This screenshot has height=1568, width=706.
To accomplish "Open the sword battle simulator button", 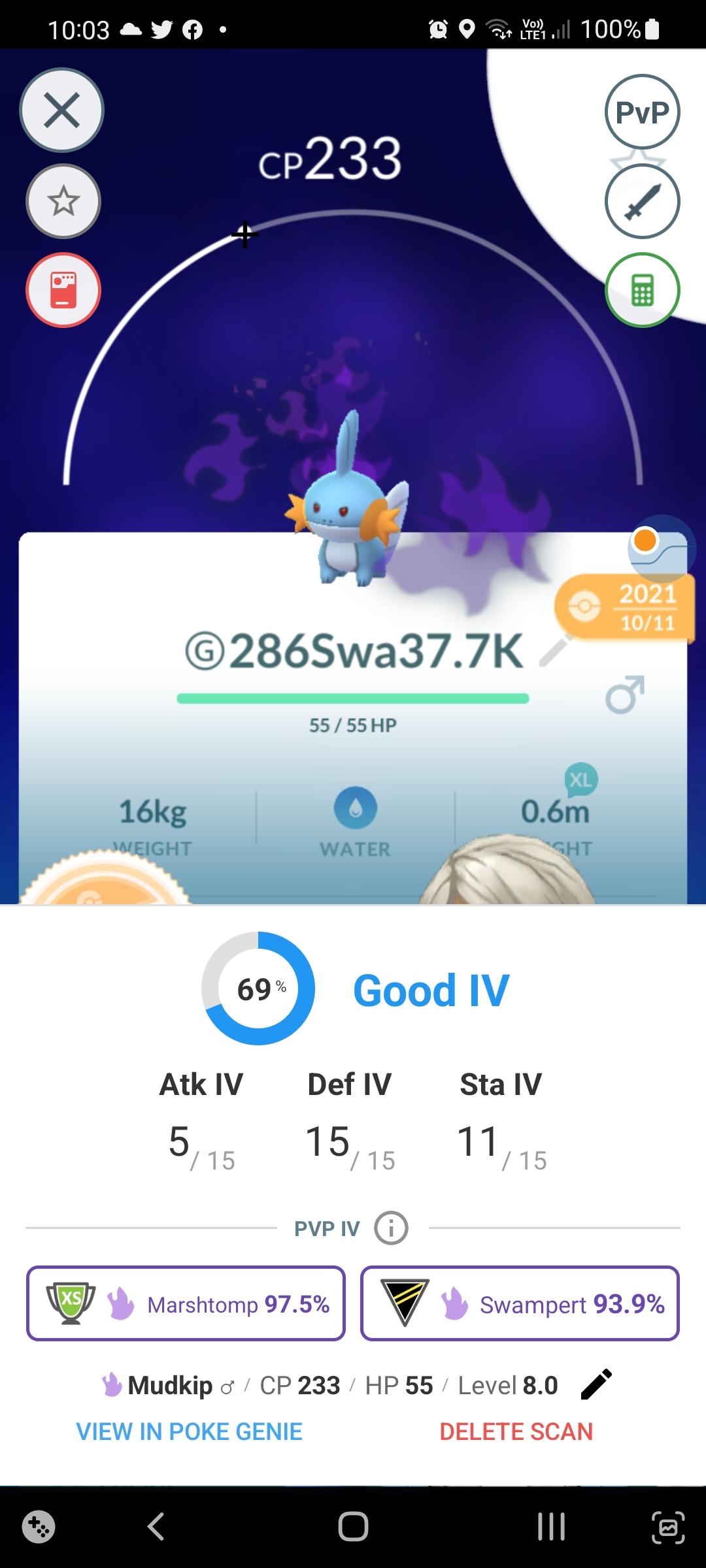I will [x=642, y=201].
